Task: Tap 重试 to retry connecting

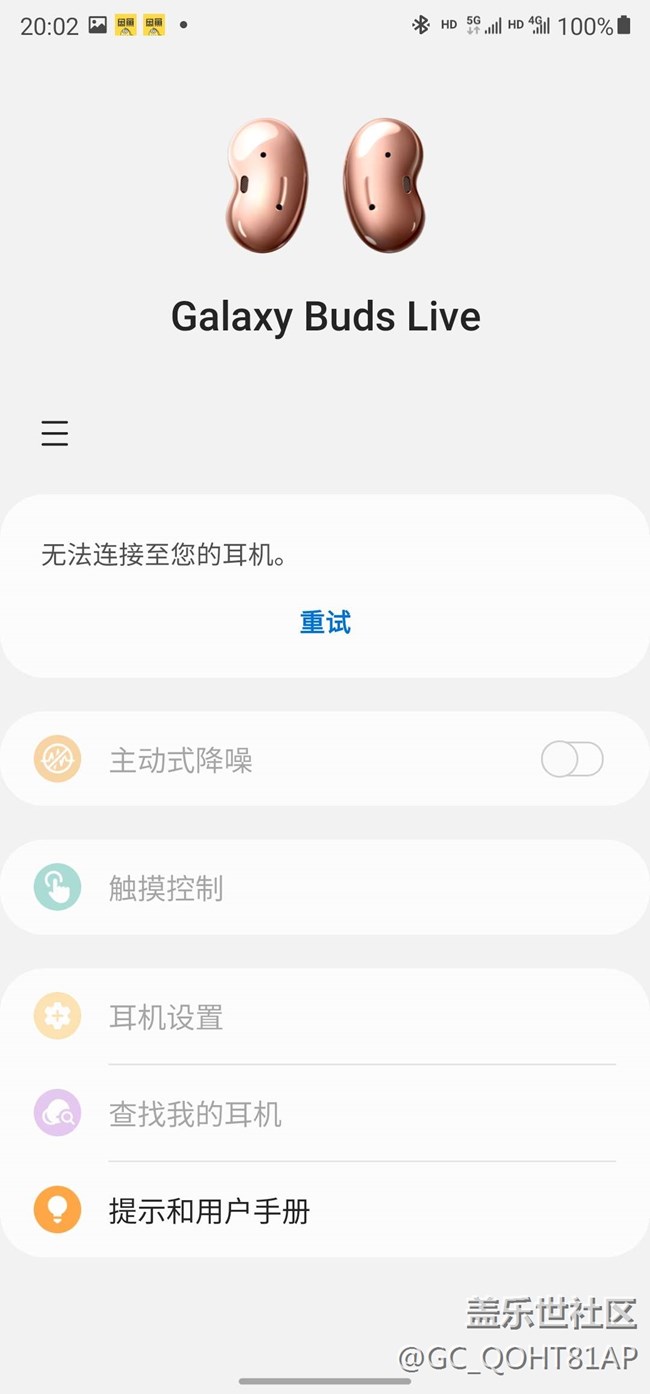Action: (325, 622)
